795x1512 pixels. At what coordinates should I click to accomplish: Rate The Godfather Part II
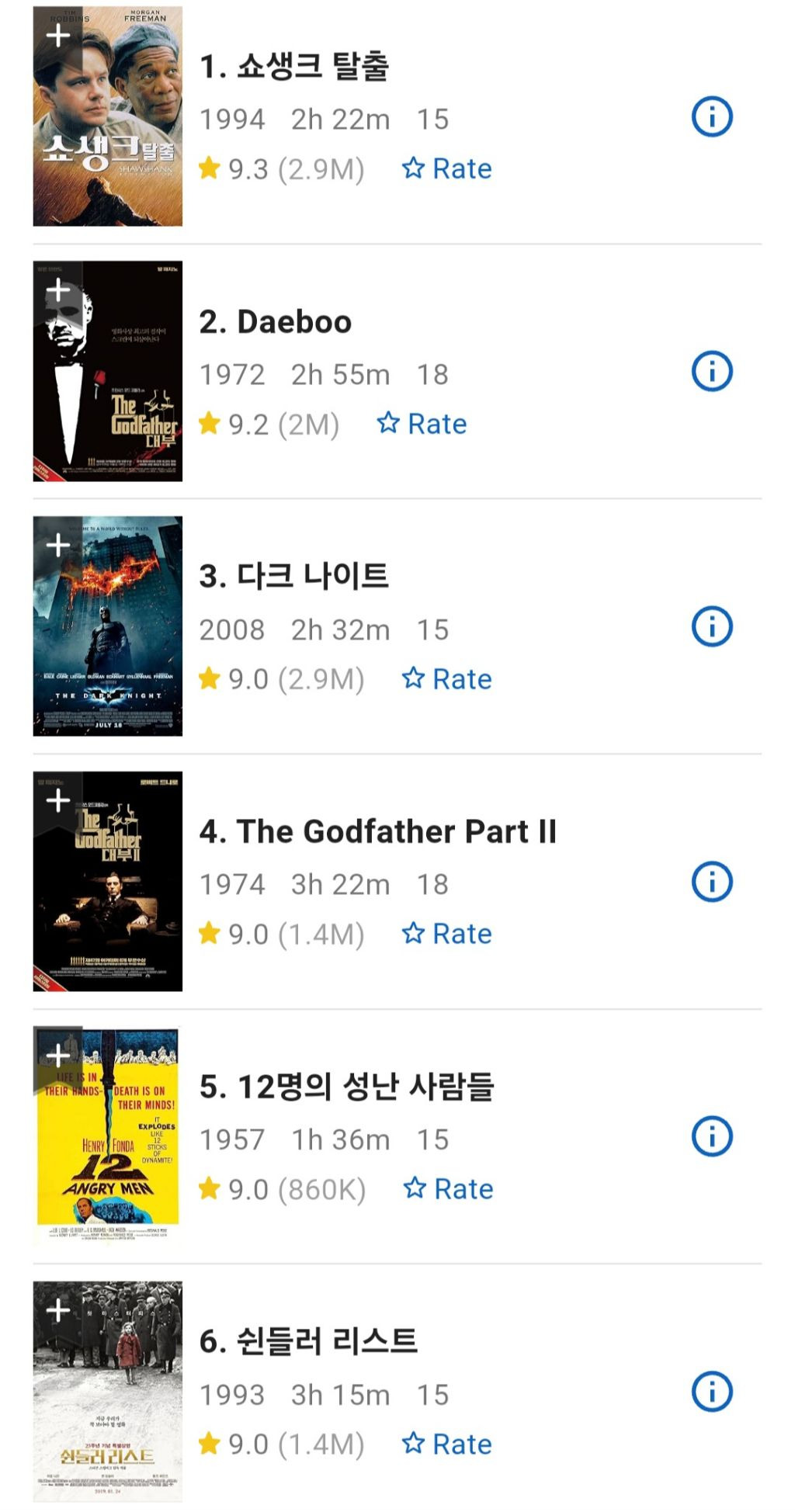coord(447,934)
